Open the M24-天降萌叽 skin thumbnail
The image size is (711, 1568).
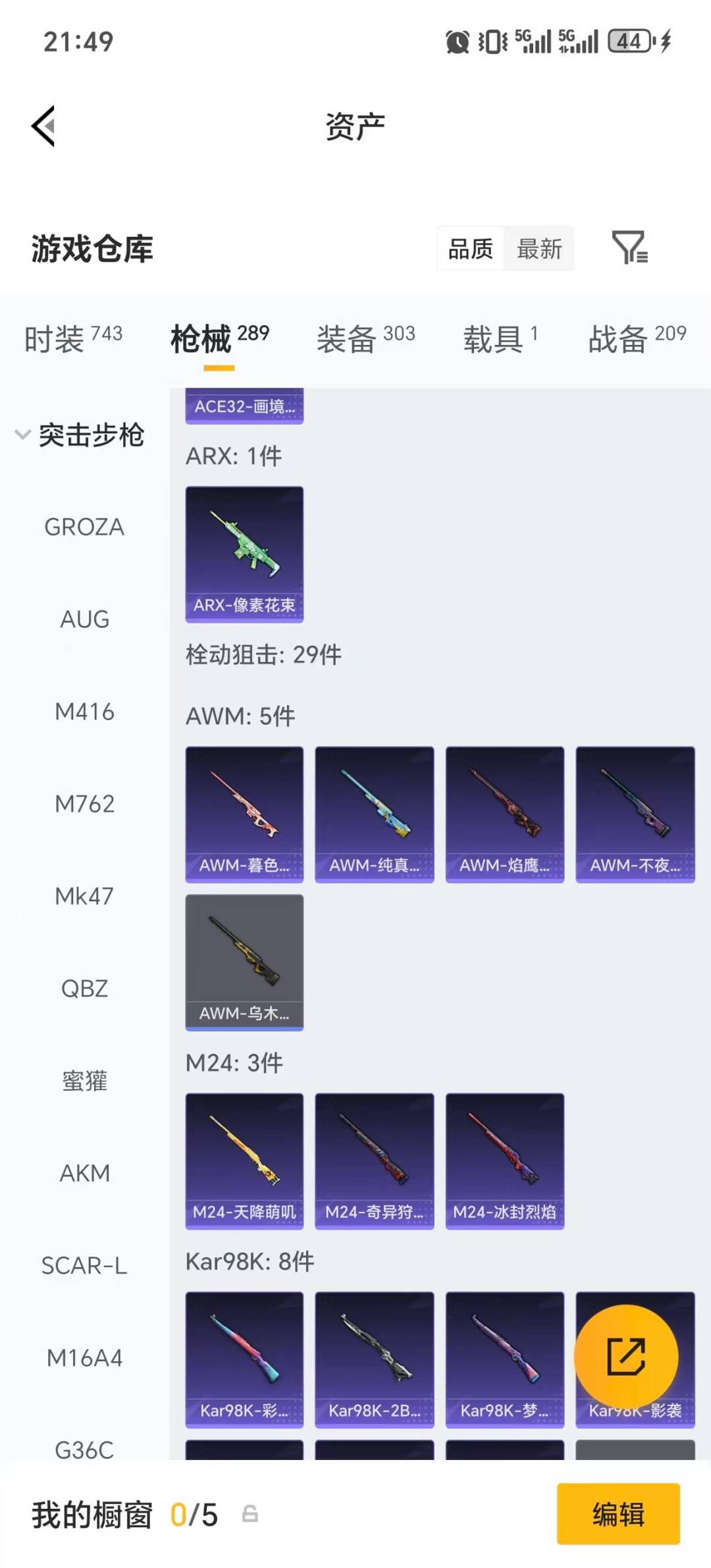tap(244, 1159)
